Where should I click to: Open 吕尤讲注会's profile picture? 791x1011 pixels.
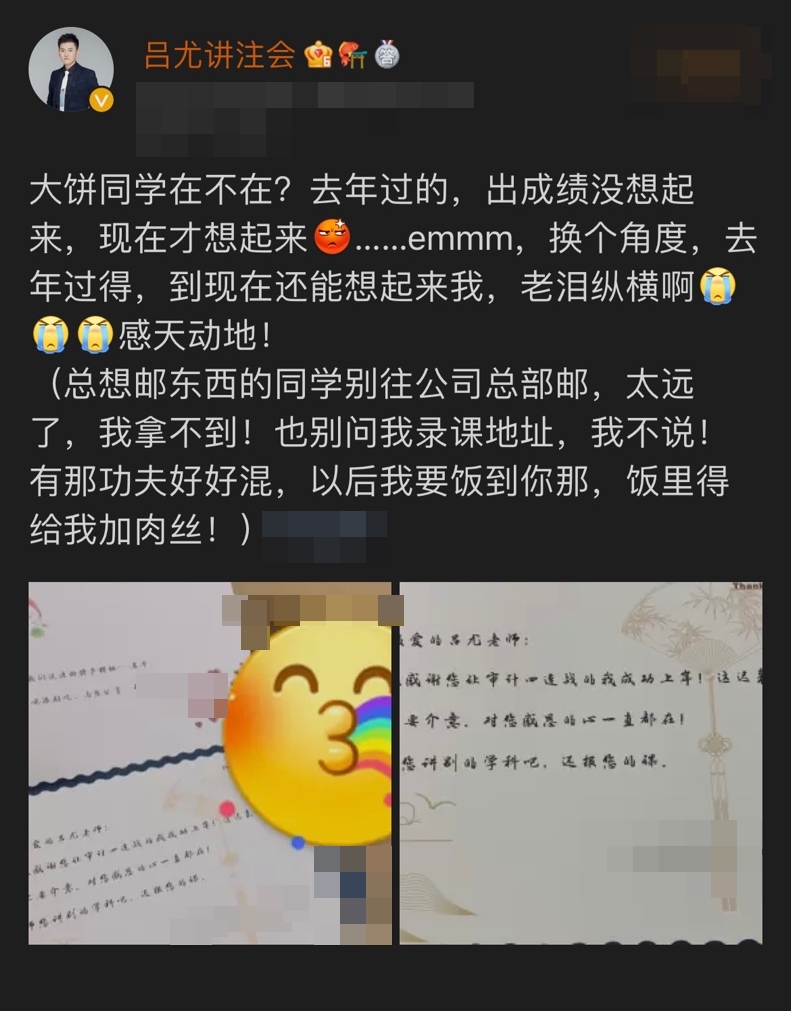(70, 68)
